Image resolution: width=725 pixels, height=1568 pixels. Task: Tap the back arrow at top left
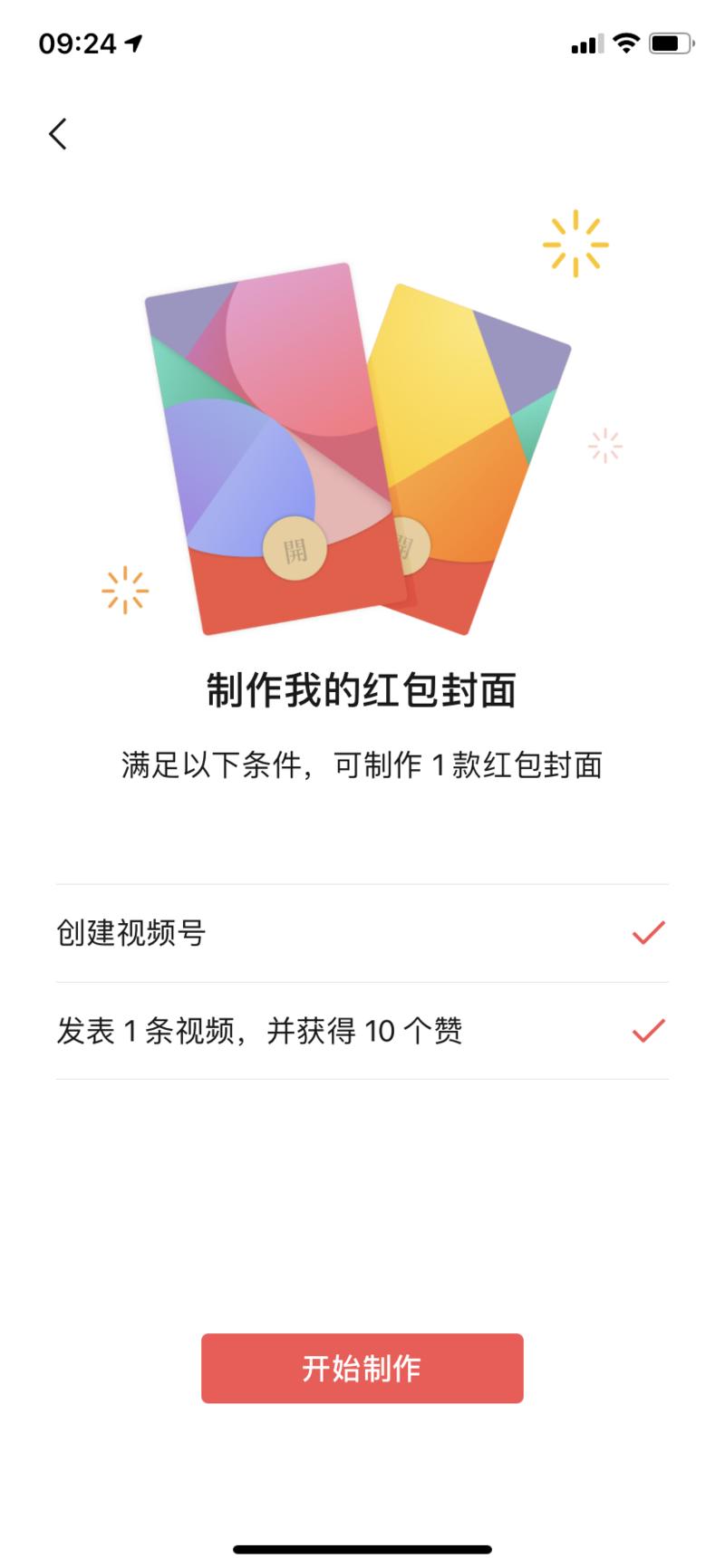(57, 132)
